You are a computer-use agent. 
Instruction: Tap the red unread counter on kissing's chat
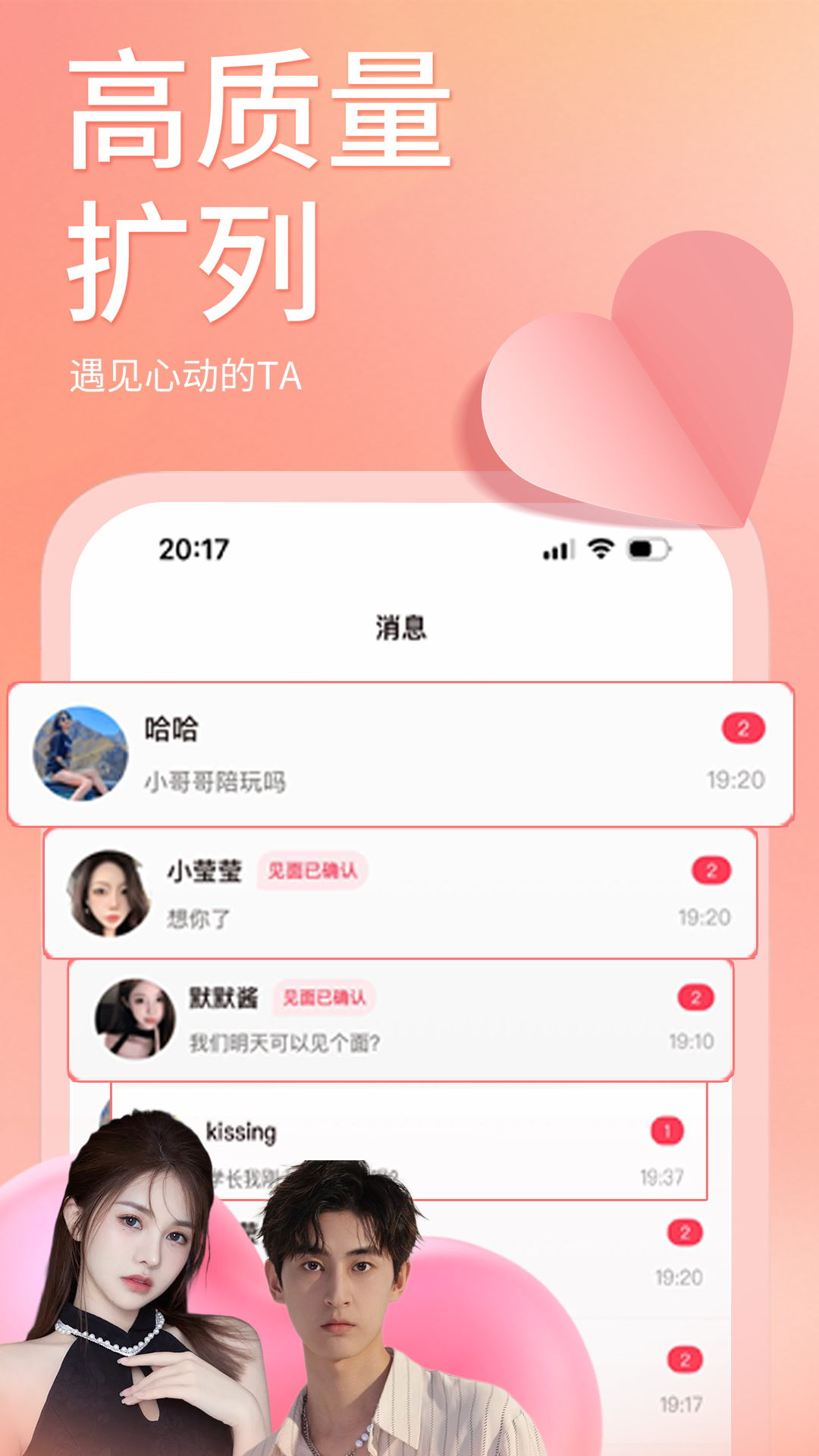(x=668, y=1130)
